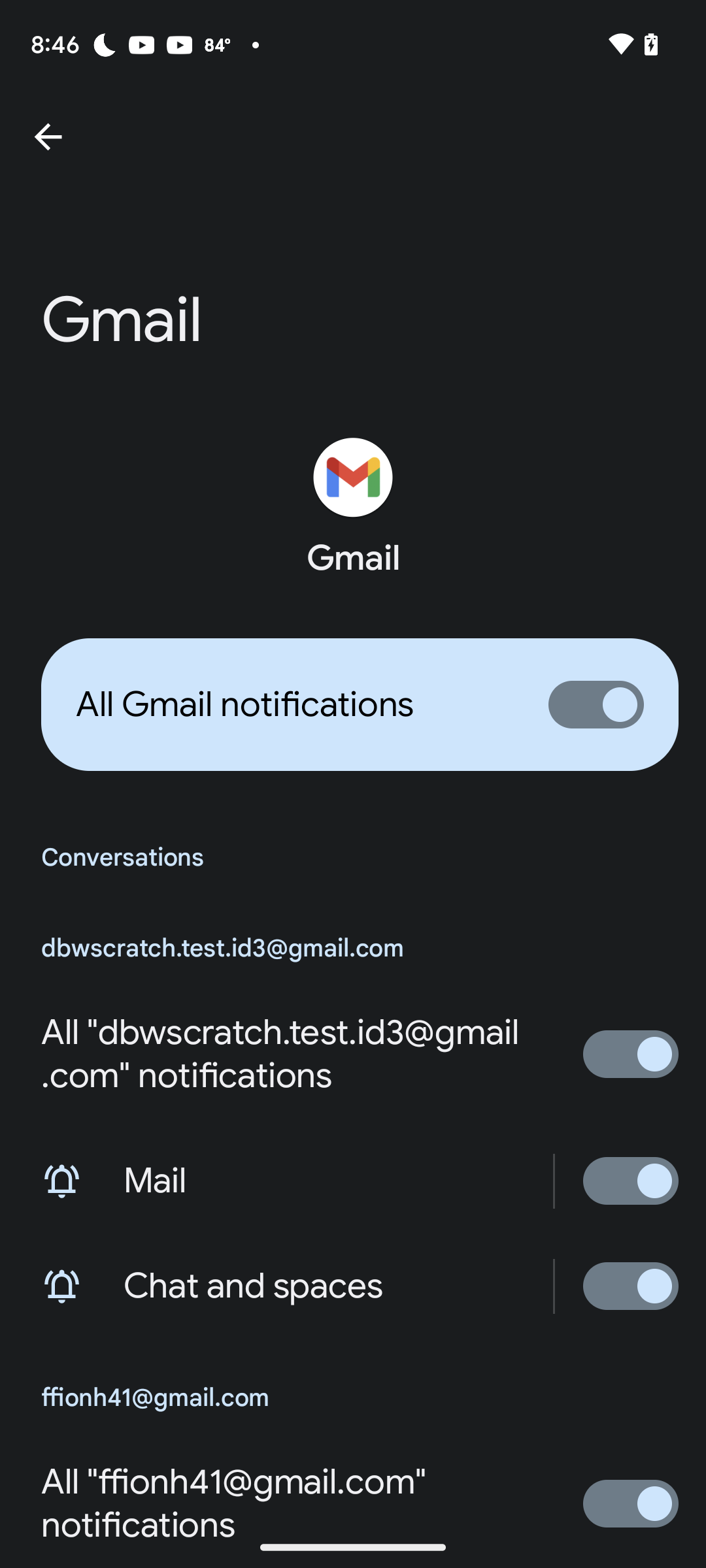Go back using the top arrow
Image resolution: width=706 pixels, height=1568 pixels.
(48, 137)
